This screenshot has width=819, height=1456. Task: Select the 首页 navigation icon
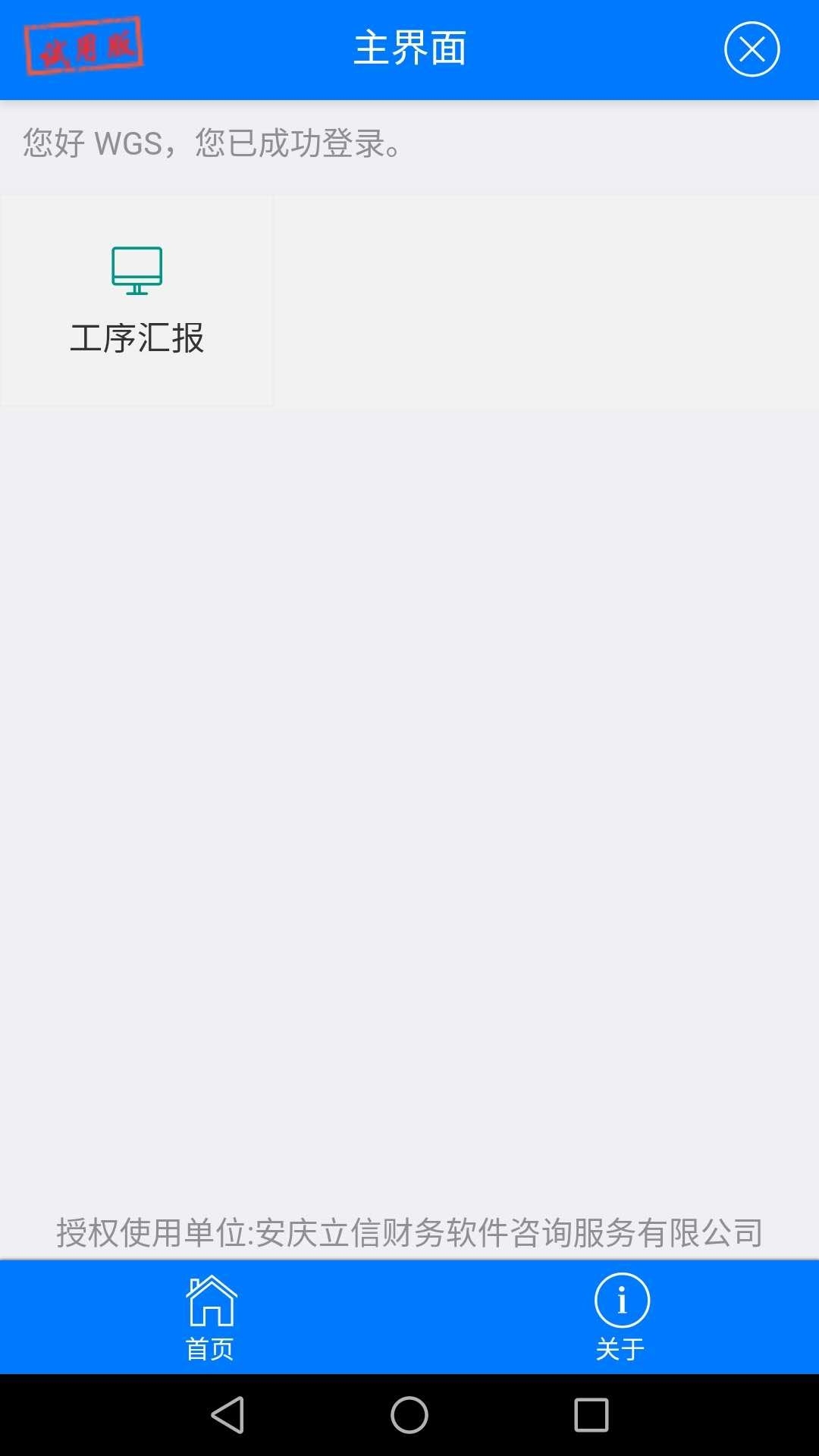click(x=211, y=1298)
